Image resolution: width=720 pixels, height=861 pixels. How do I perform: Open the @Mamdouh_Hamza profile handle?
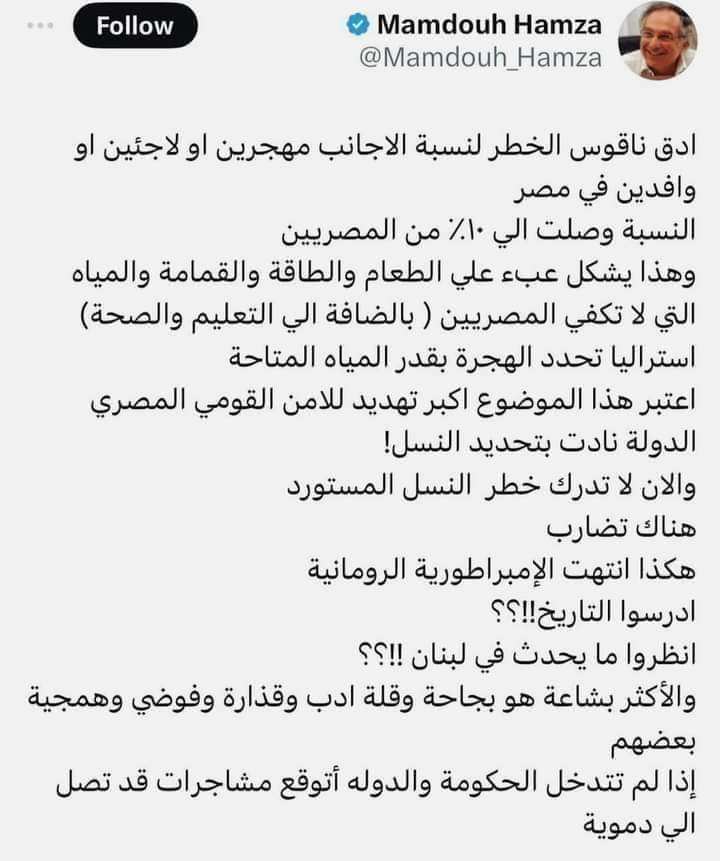point(480,58)
